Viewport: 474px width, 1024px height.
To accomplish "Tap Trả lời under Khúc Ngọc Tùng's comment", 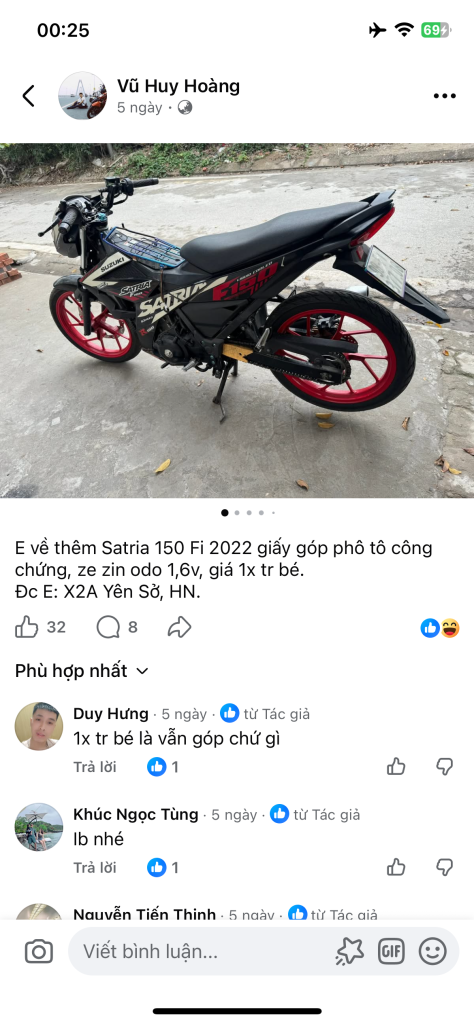I will pyautogui.click(x=95, y=867).
